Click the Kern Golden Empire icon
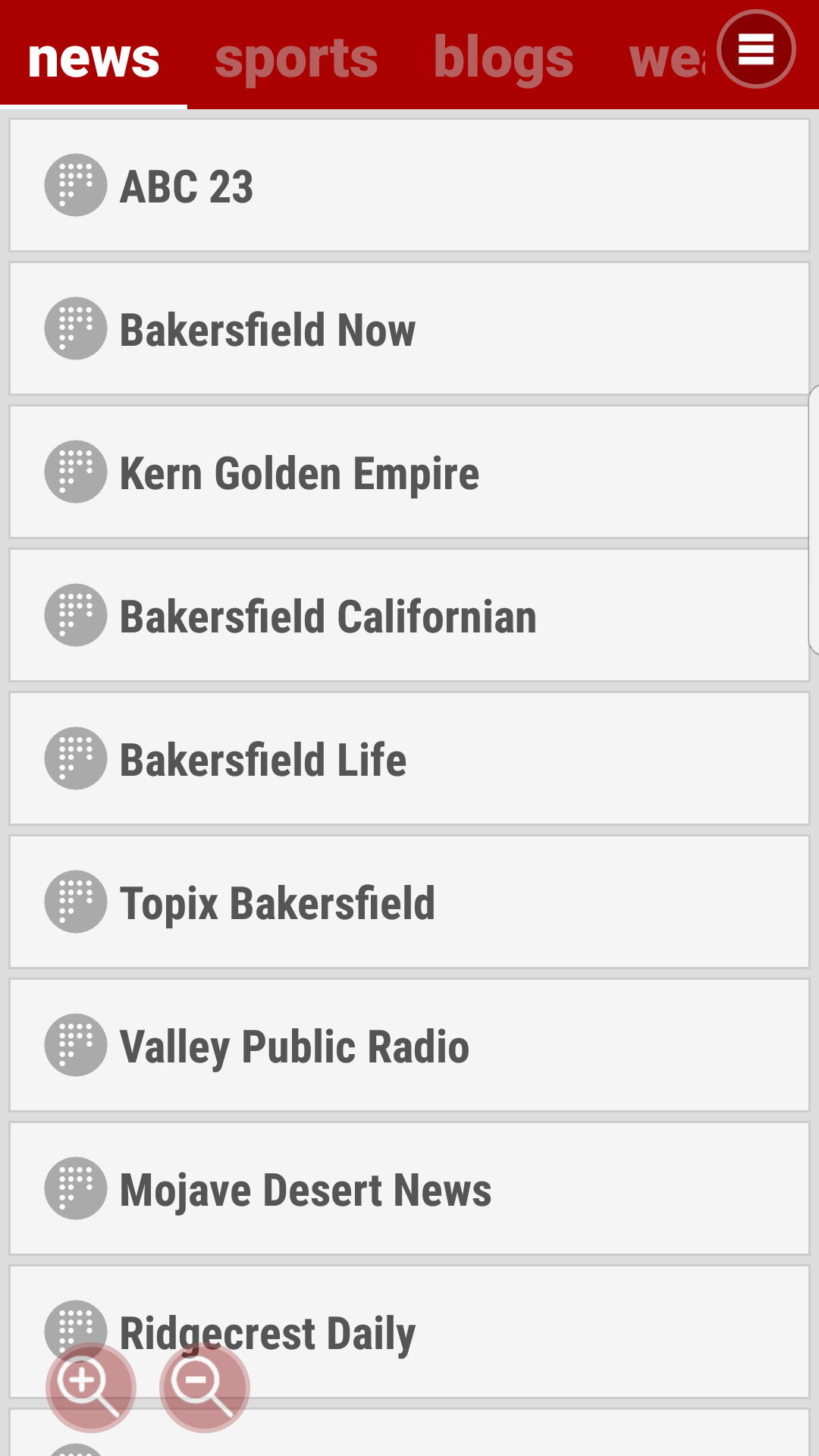The width and height of the screenshot is (819, 1456). (75, 472)
